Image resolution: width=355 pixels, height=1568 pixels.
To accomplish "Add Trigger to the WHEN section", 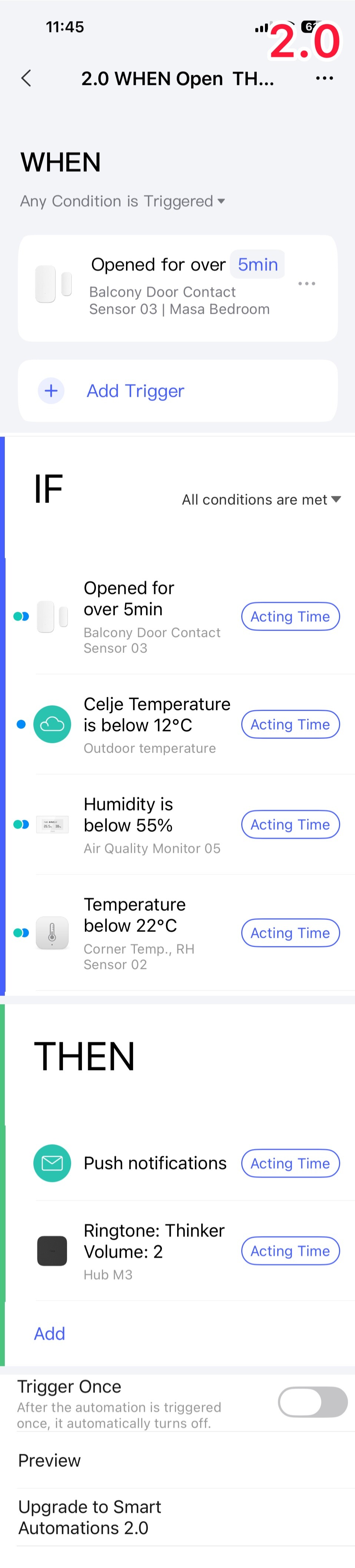I will coord(135,391).
